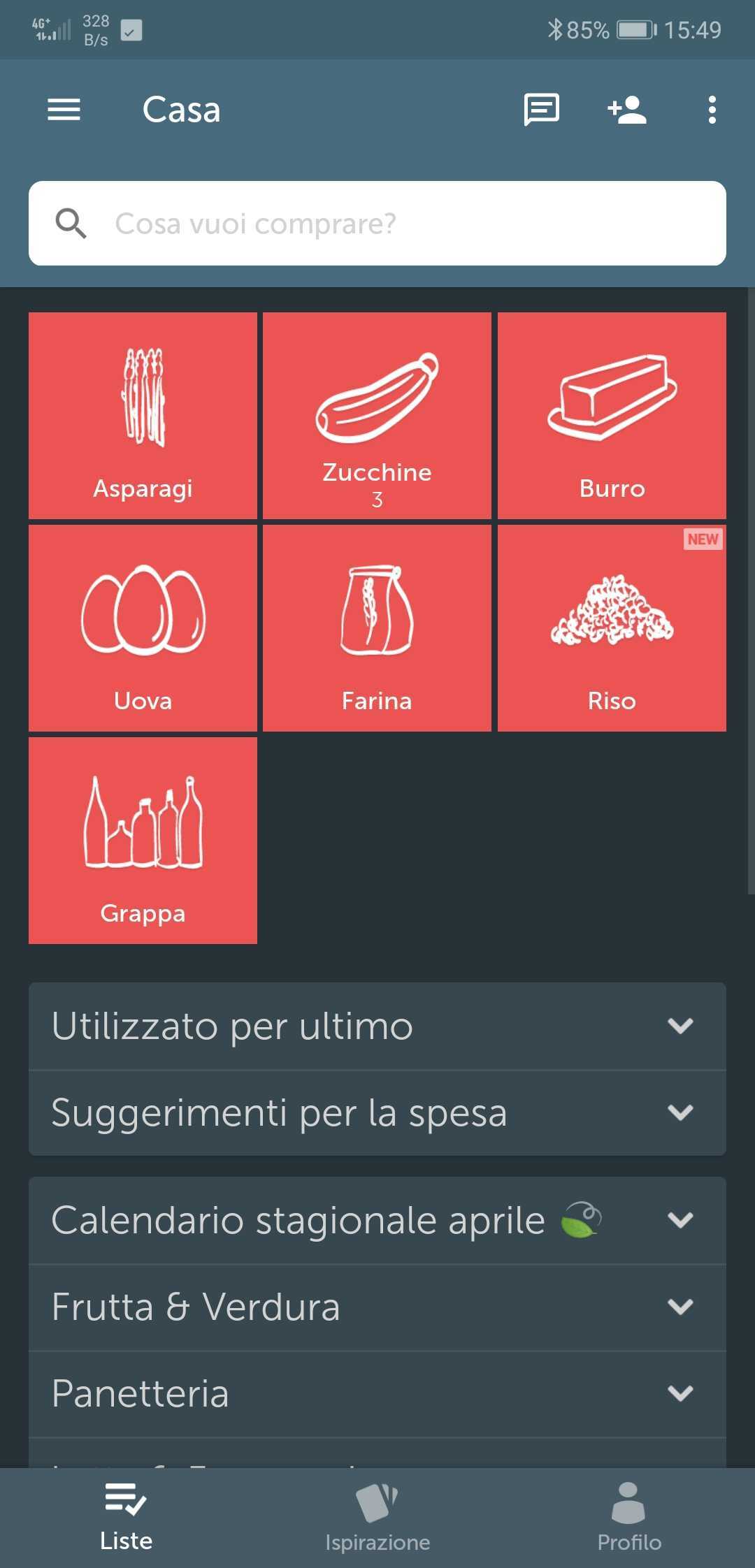Tap the 'Cosa vuoi comprare?' search field
755x1568 pixels.
point(377,224)
